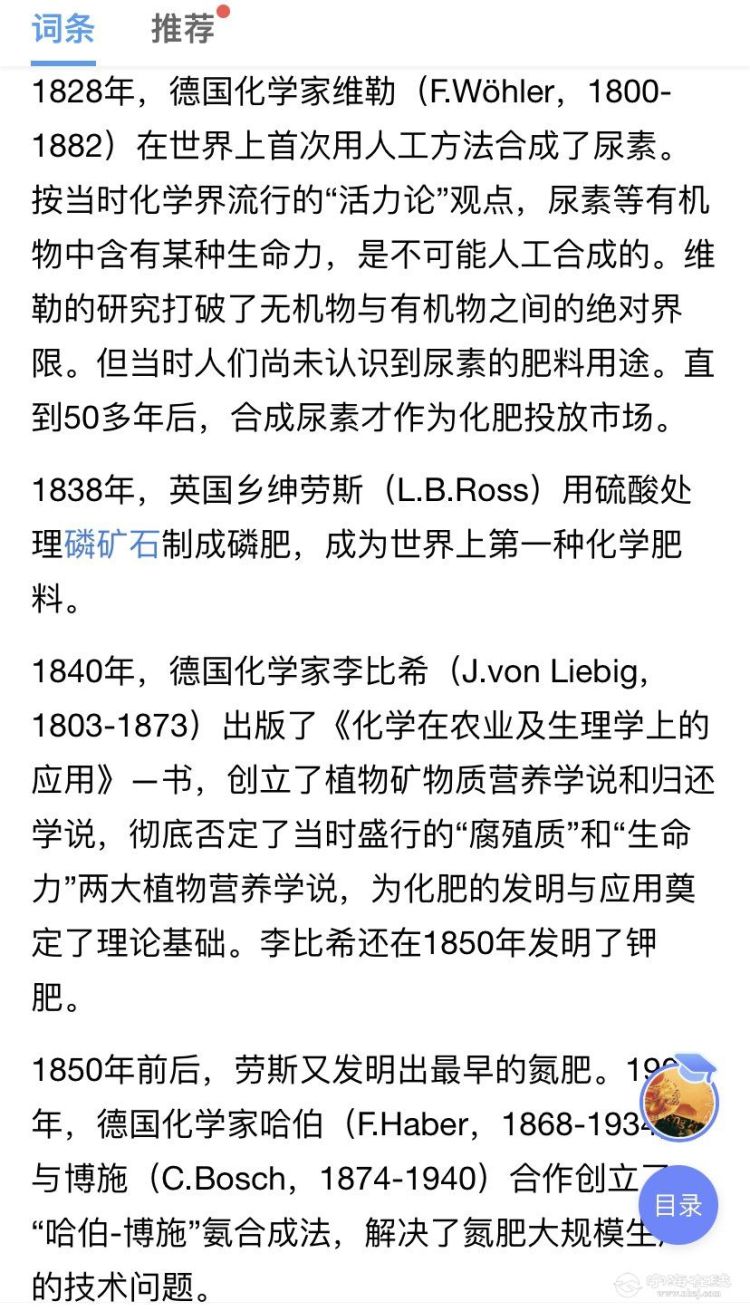Image resolution: width=750 pixels, height=1311 pixels.
Task: Open the 磷矿石 link
Action: [x=111, y=545]
